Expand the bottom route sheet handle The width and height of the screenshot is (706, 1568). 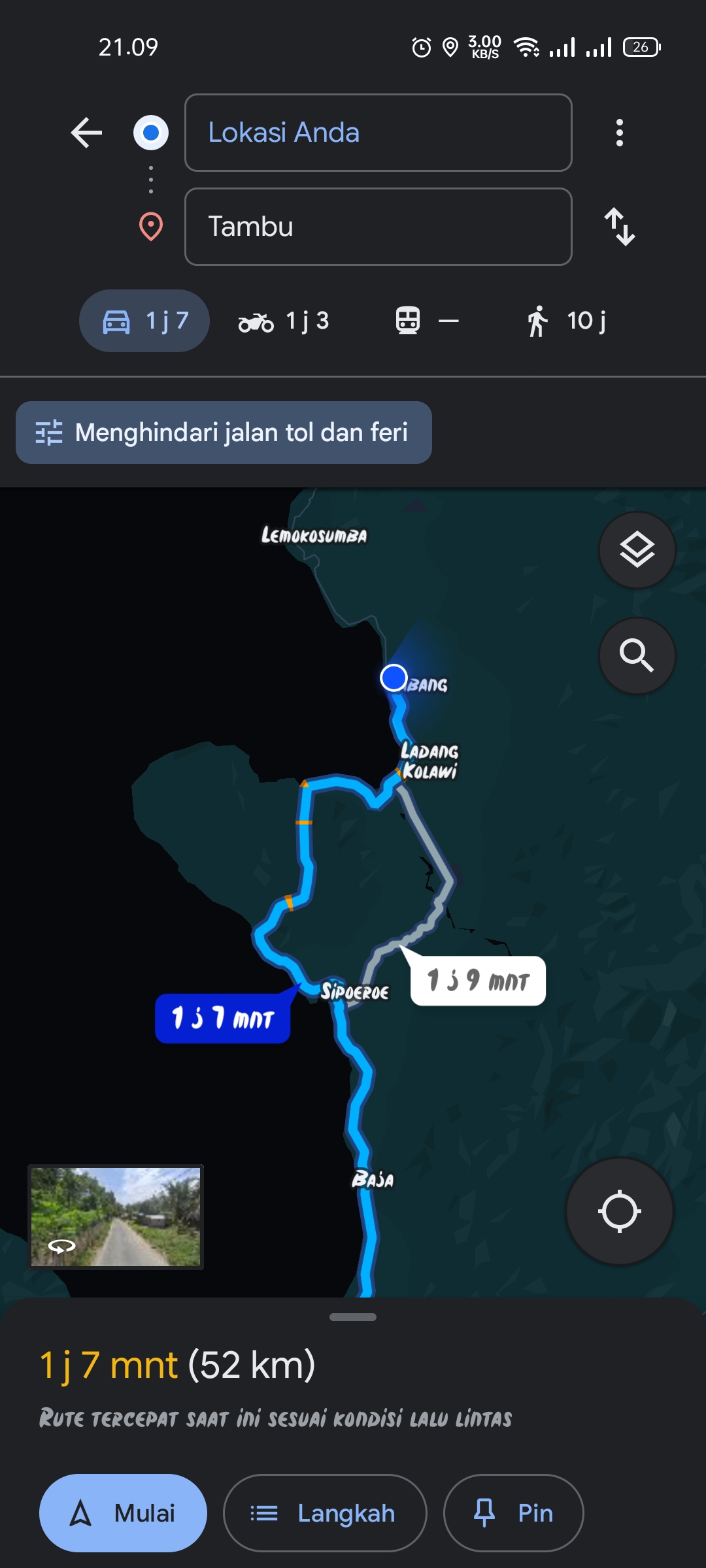point(353,1317)
